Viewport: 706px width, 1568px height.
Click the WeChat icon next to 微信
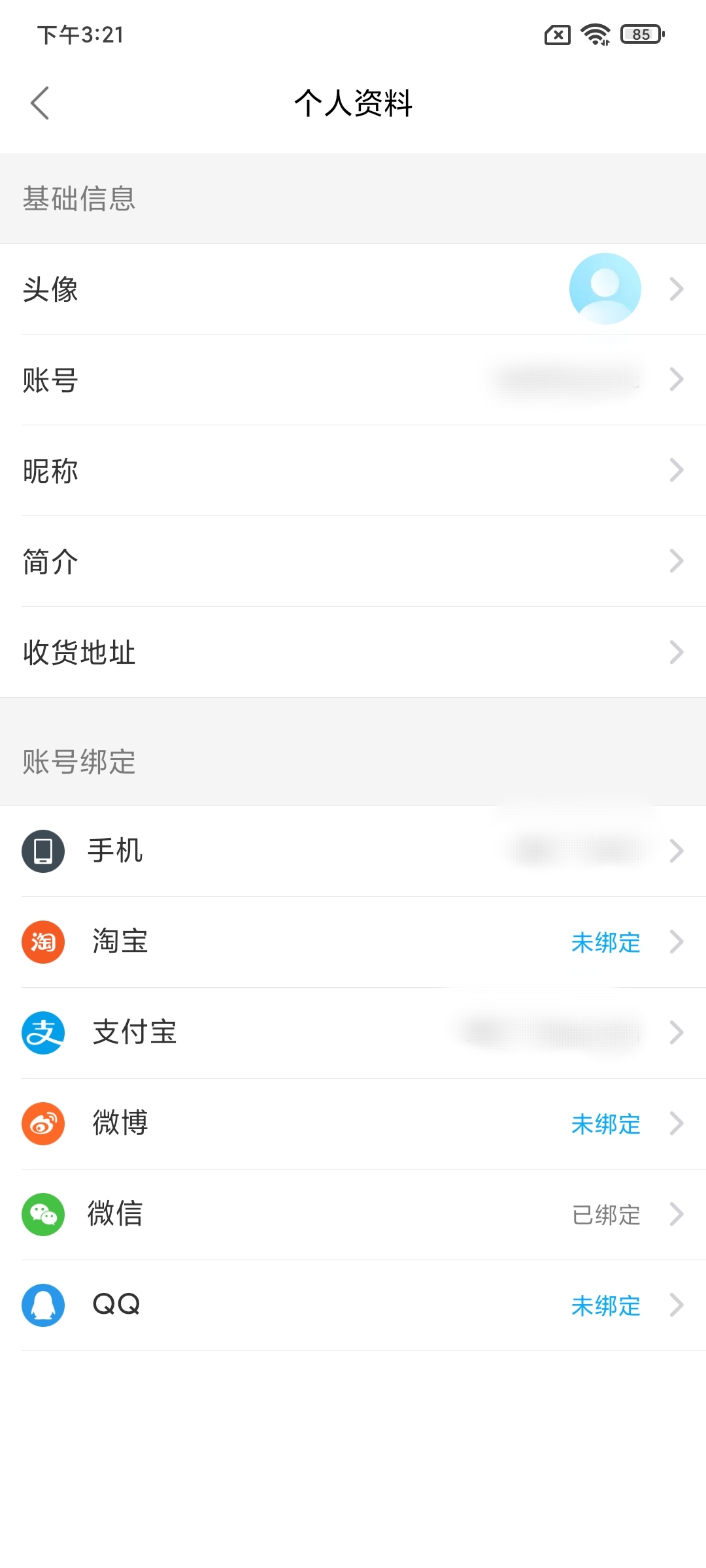point(43,1215)
